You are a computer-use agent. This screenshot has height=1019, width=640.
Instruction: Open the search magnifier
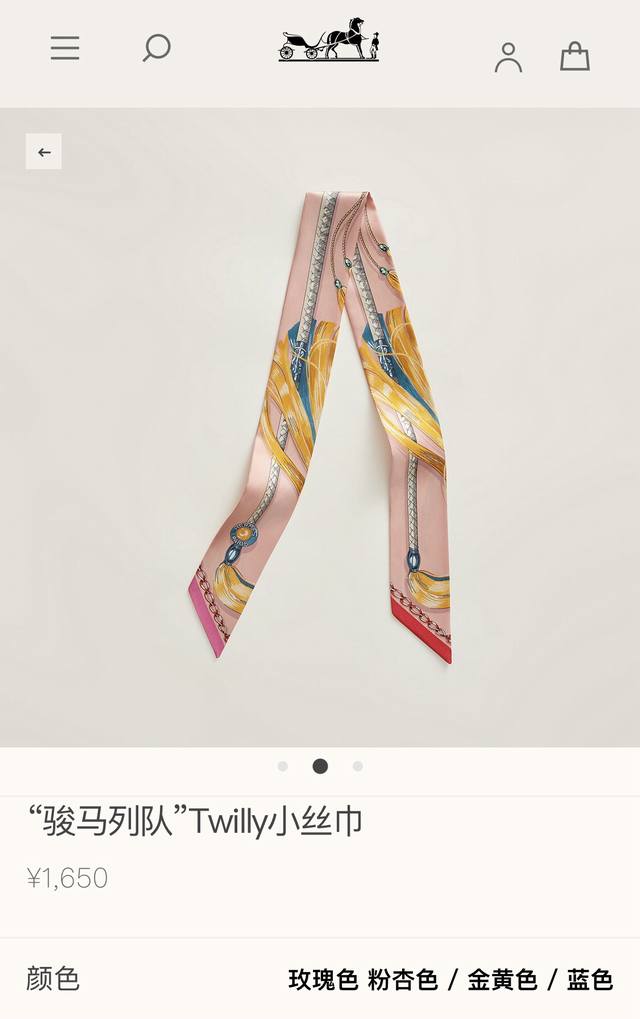coord(156,48)
